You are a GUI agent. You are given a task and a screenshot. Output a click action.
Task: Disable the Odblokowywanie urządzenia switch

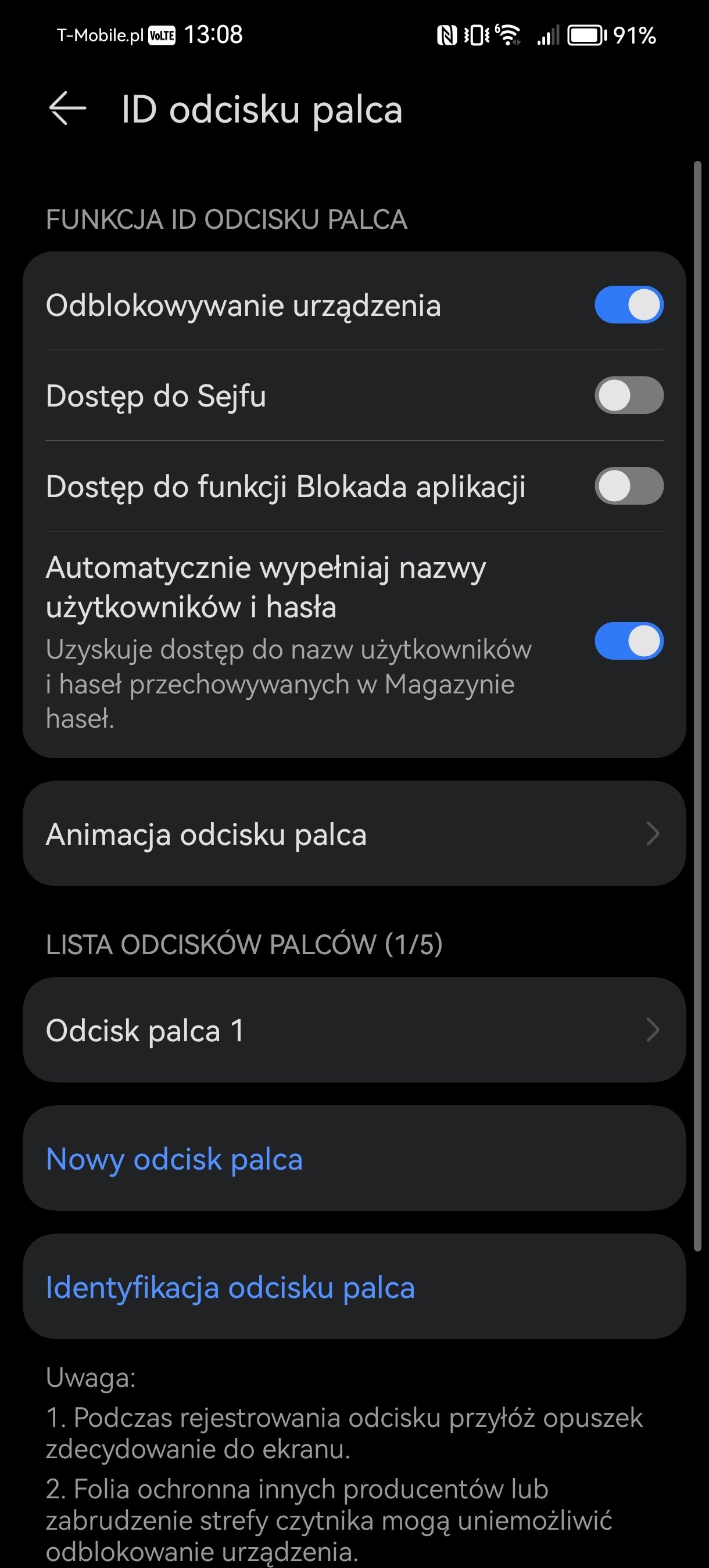pyautogui.click(x=629, y=304)
